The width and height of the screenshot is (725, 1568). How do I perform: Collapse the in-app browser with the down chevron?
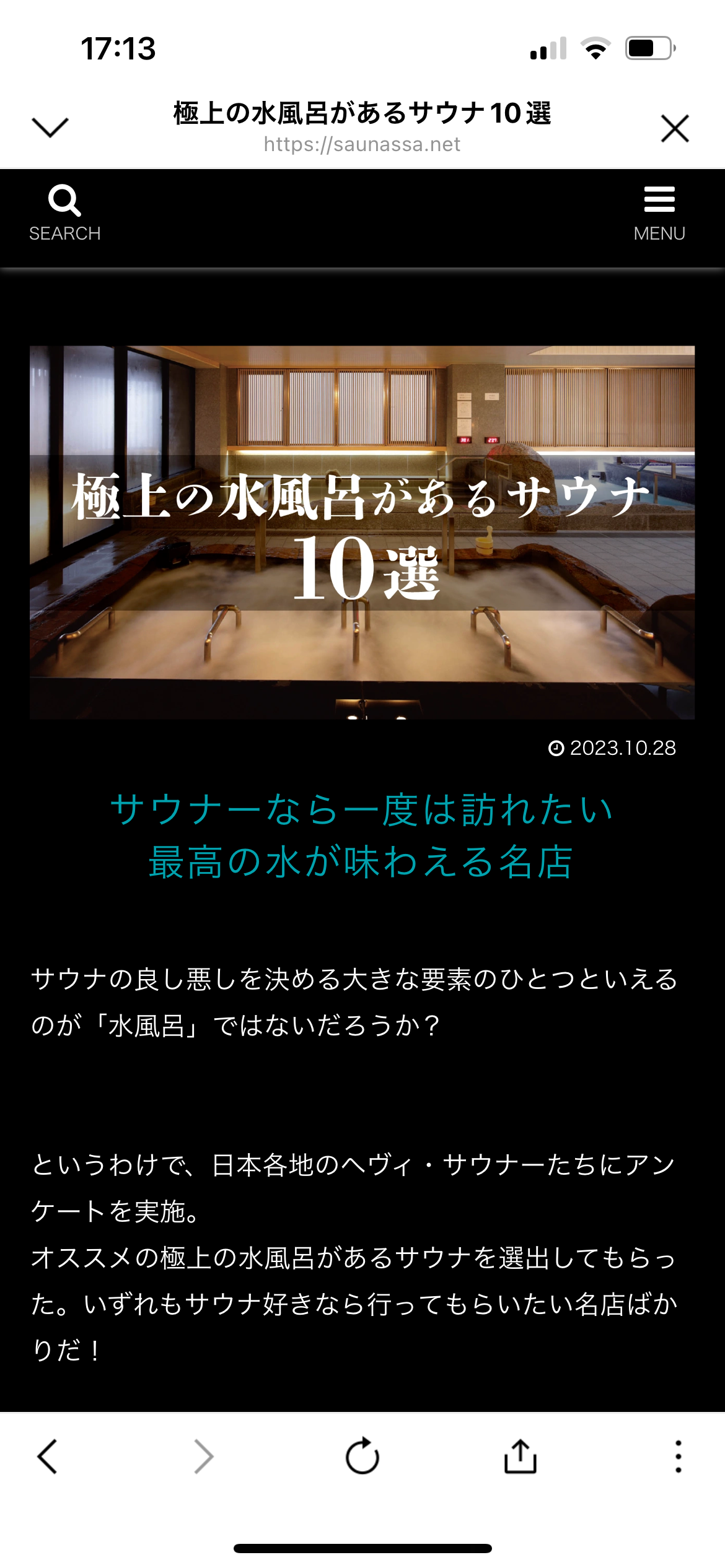coord(50,128)
